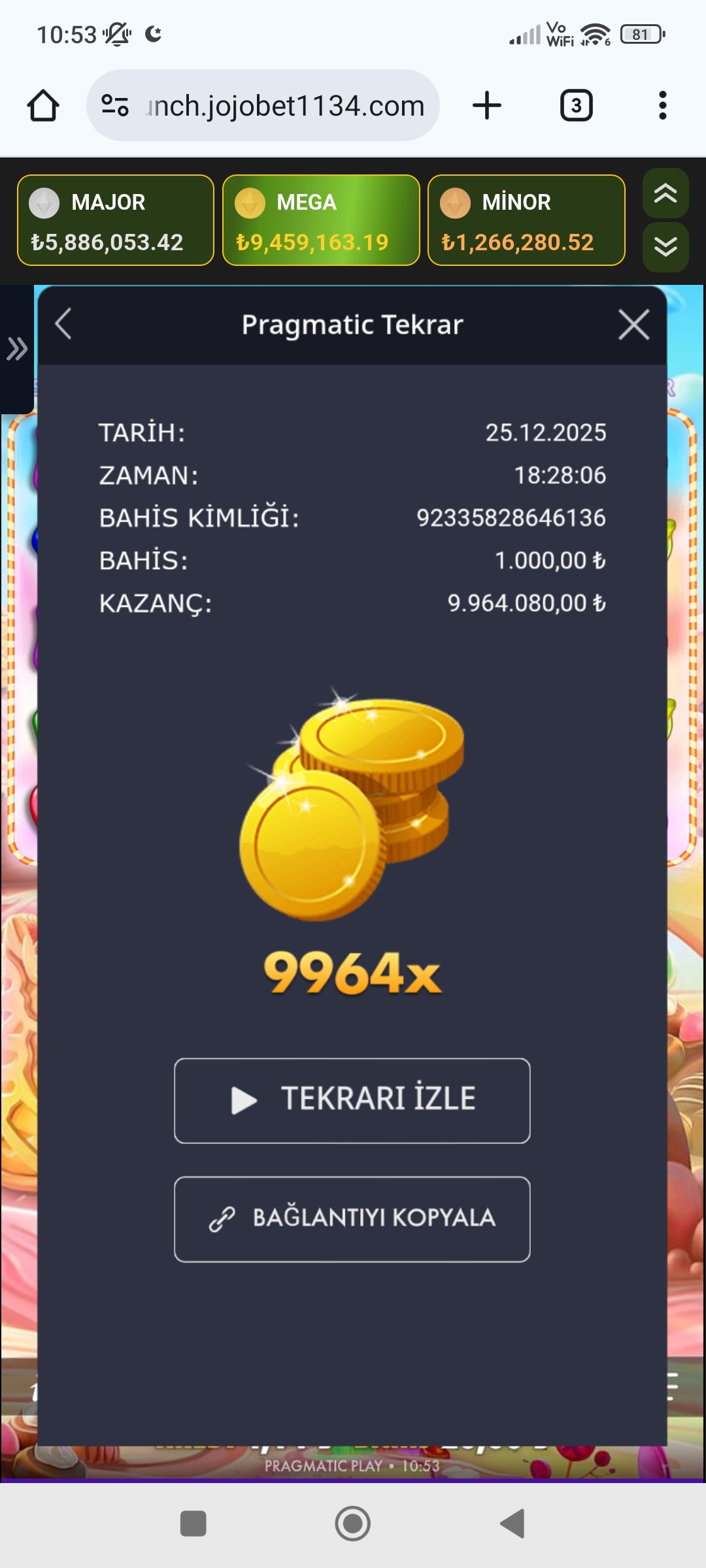Viewport: 706px width, 1568px height.
Task: View site connection info icon
Action: coord(115,106)
